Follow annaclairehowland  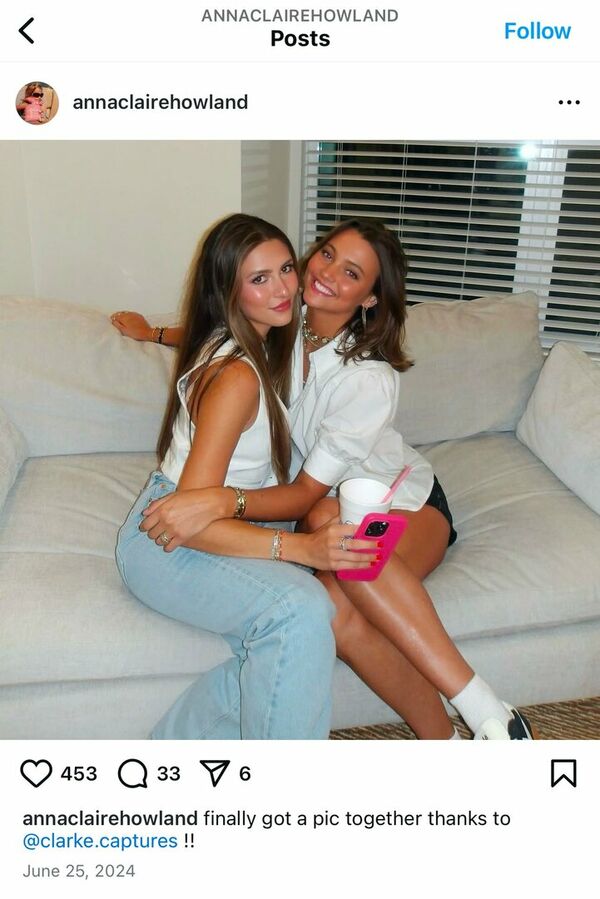537,31
